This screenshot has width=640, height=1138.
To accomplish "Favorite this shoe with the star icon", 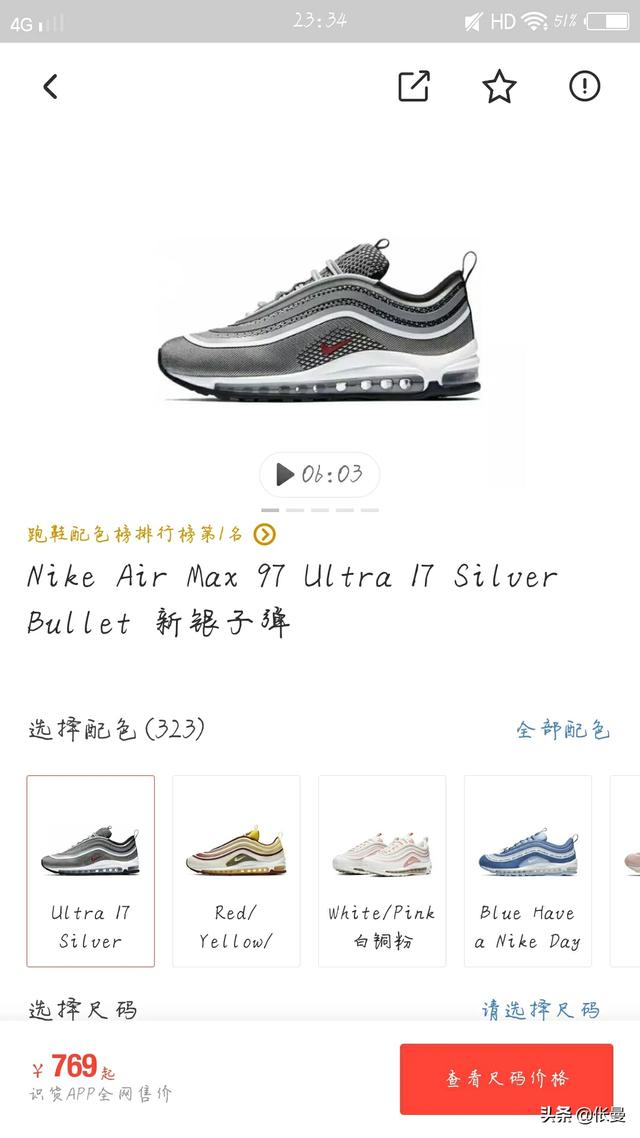I will [499, 87].
